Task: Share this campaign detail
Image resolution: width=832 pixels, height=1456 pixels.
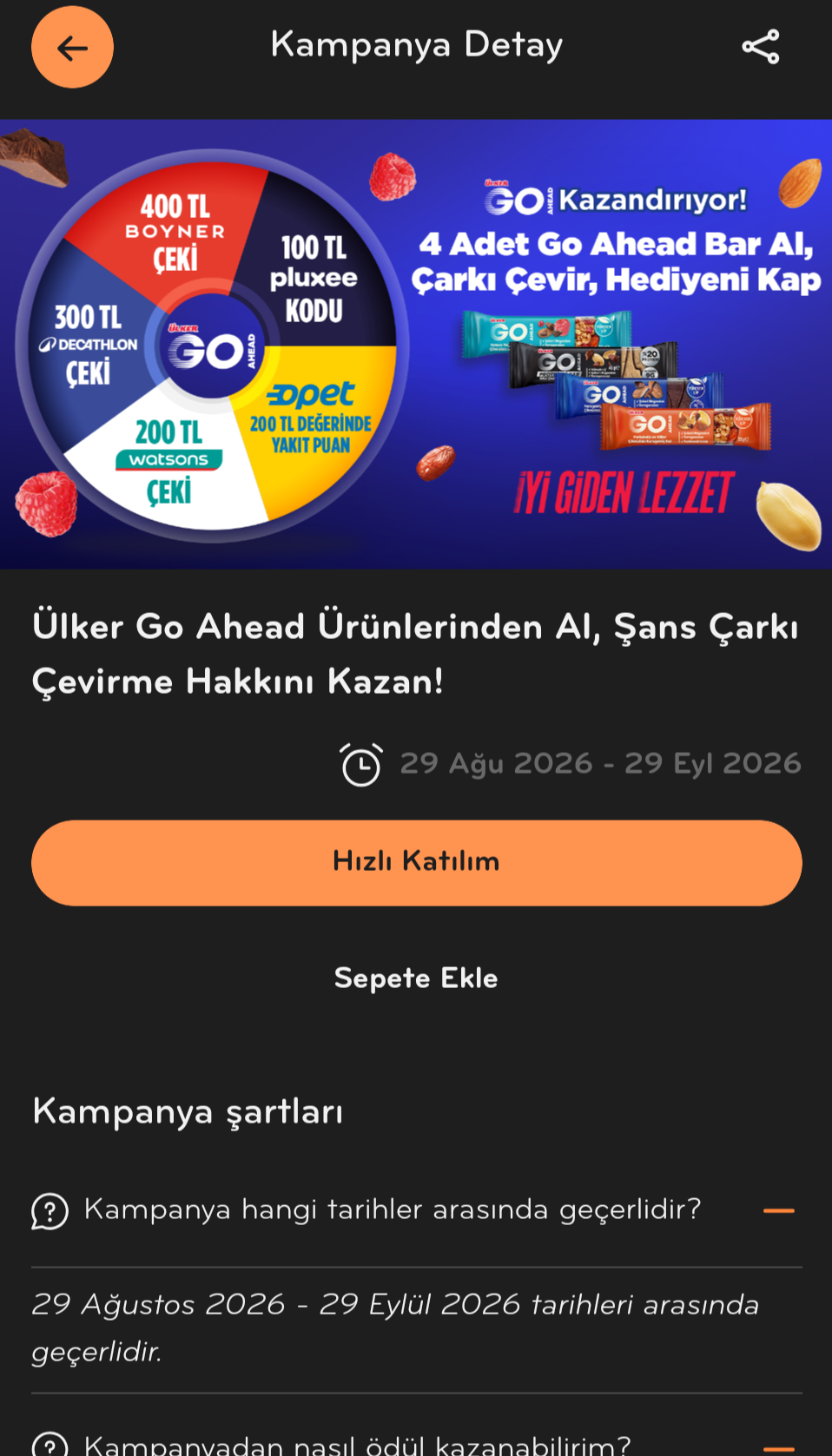Action: (x=760, y=47)
